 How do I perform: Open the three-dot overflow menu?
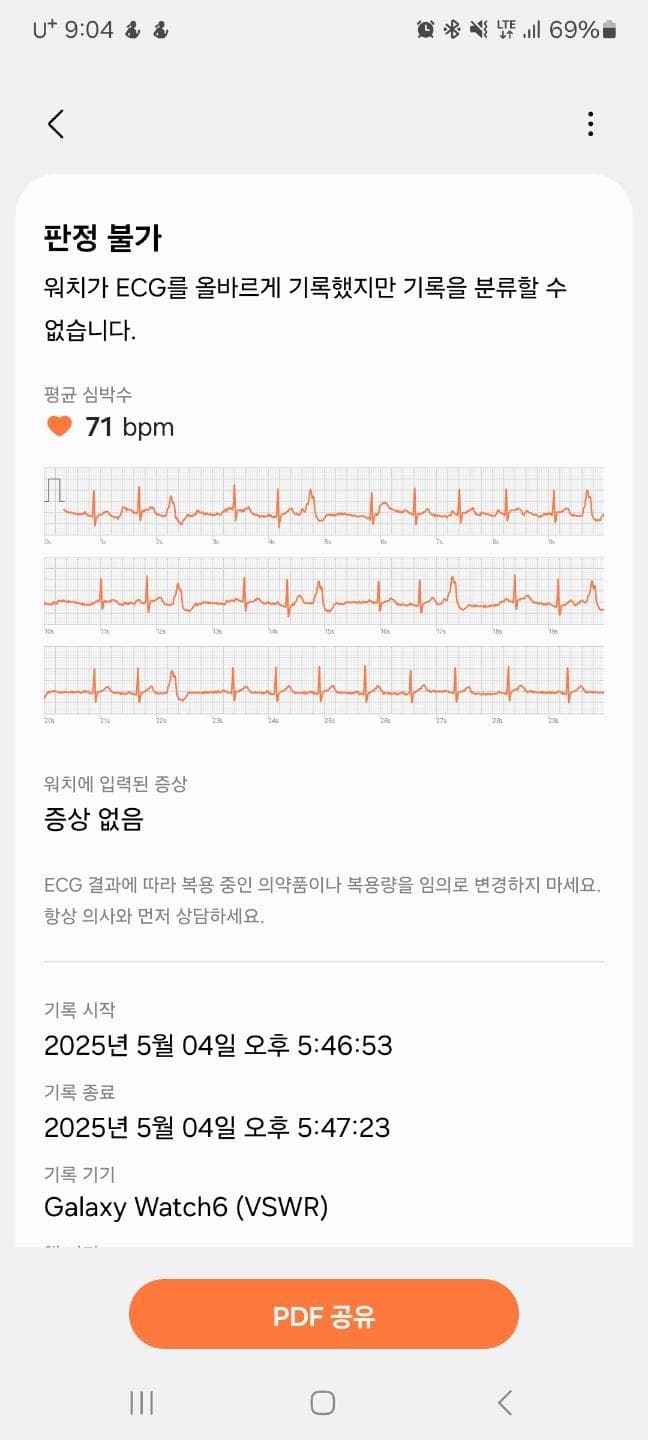coord(591,124)
